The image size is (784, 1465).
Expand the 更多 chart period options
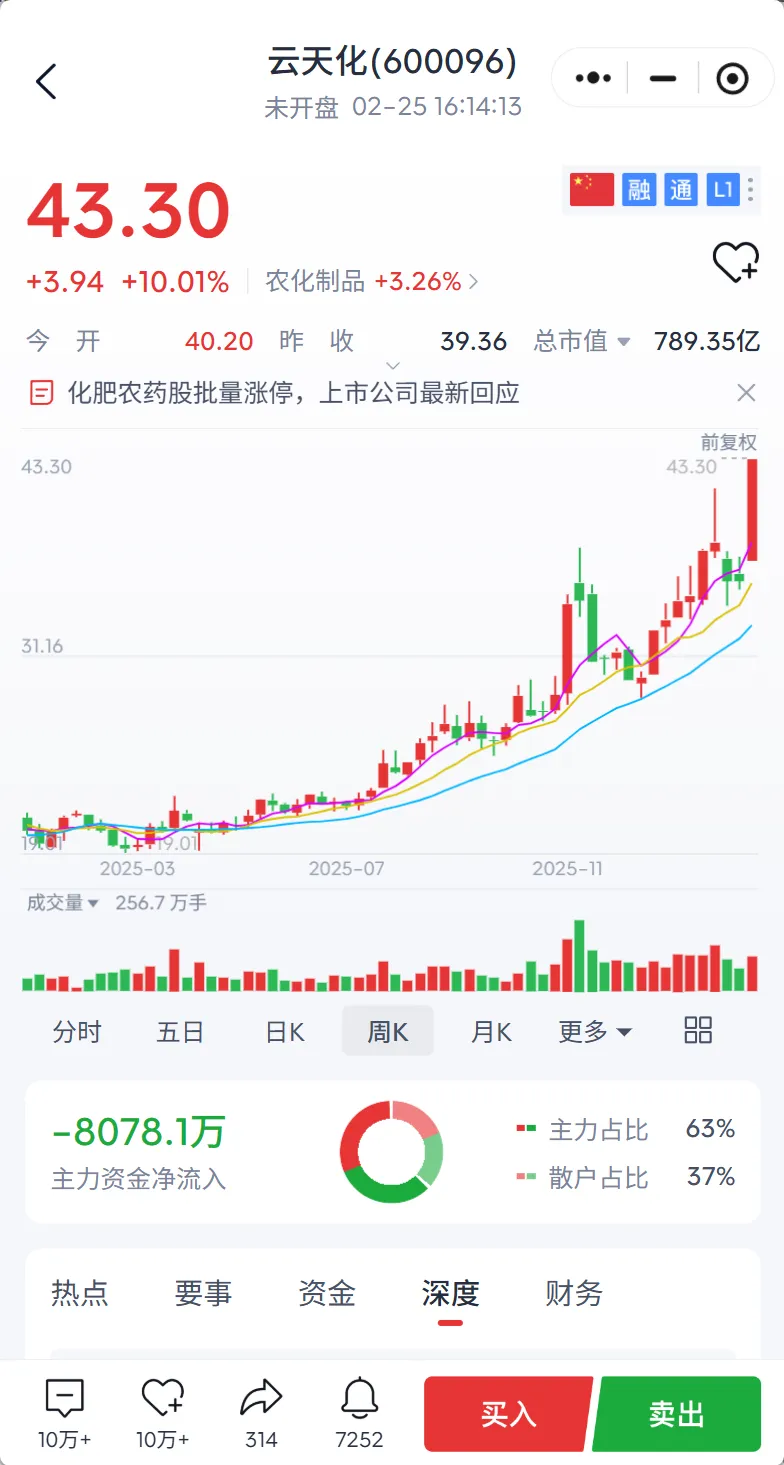[x=595, y=1031]
